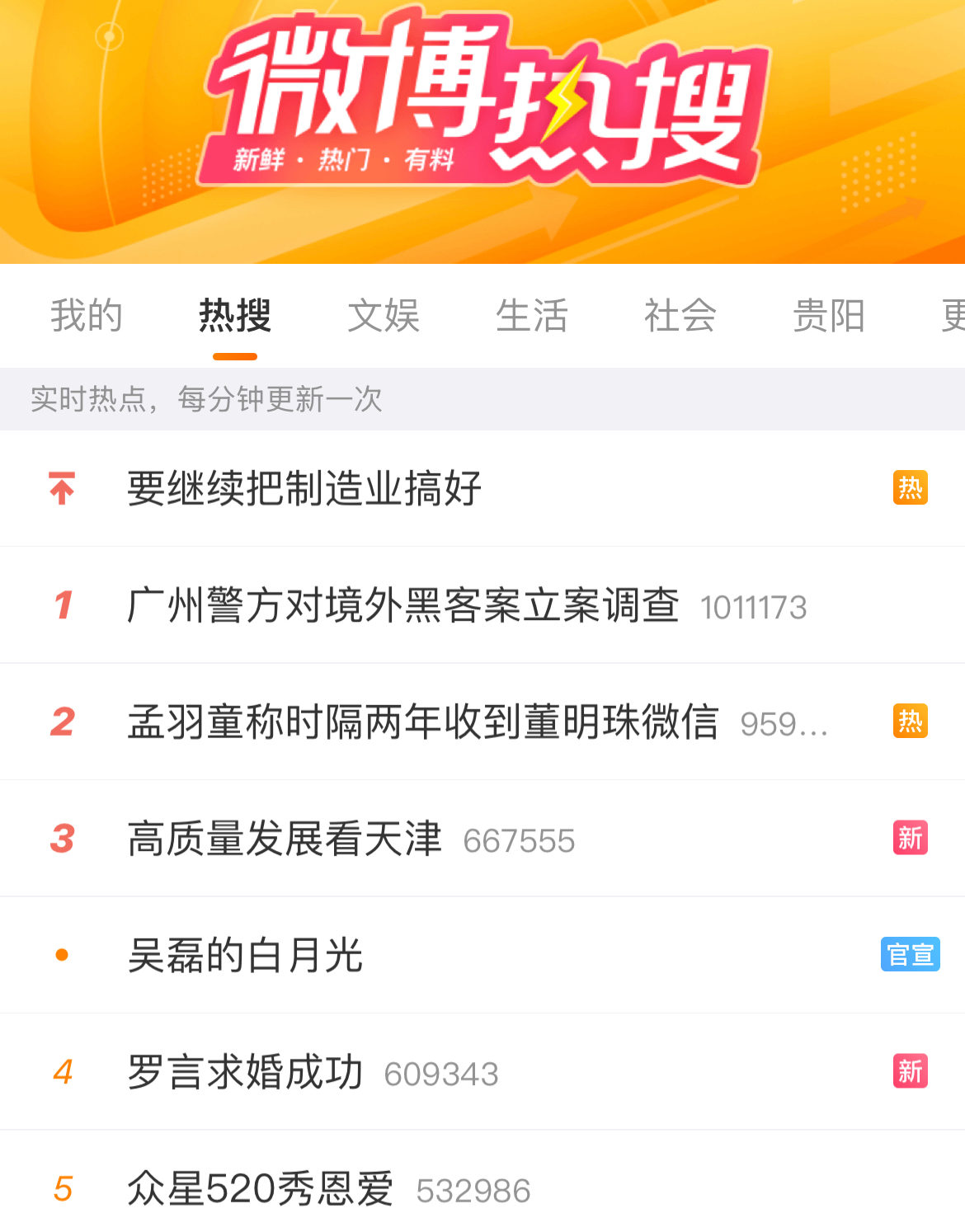This screenshot has height=1232, width=965.
Task: Open promoted topic 吴磊的白月光
Action: point(245,956)
